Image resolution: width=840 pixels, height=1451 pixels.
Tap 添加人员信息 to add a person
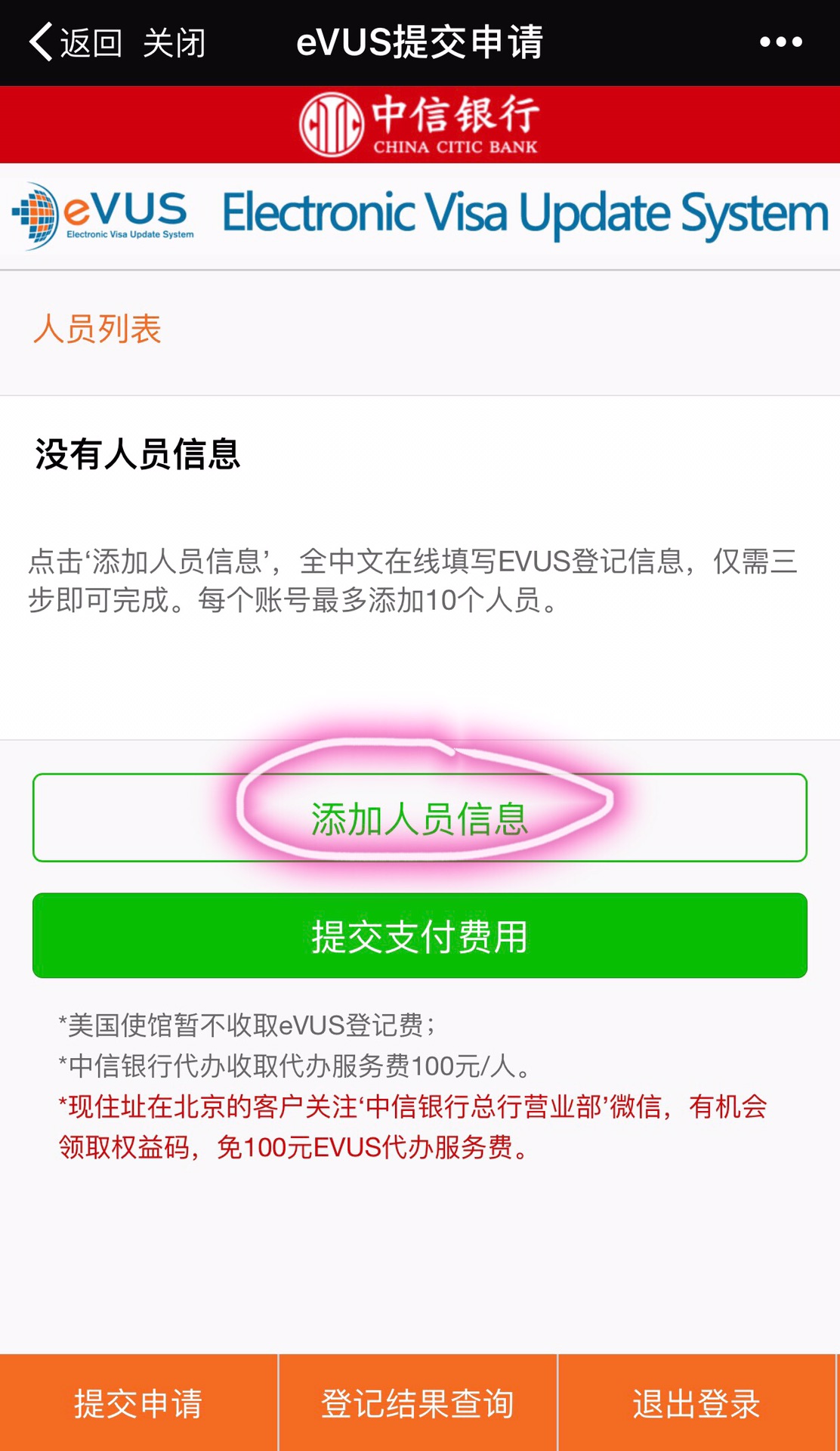(419, 818)
